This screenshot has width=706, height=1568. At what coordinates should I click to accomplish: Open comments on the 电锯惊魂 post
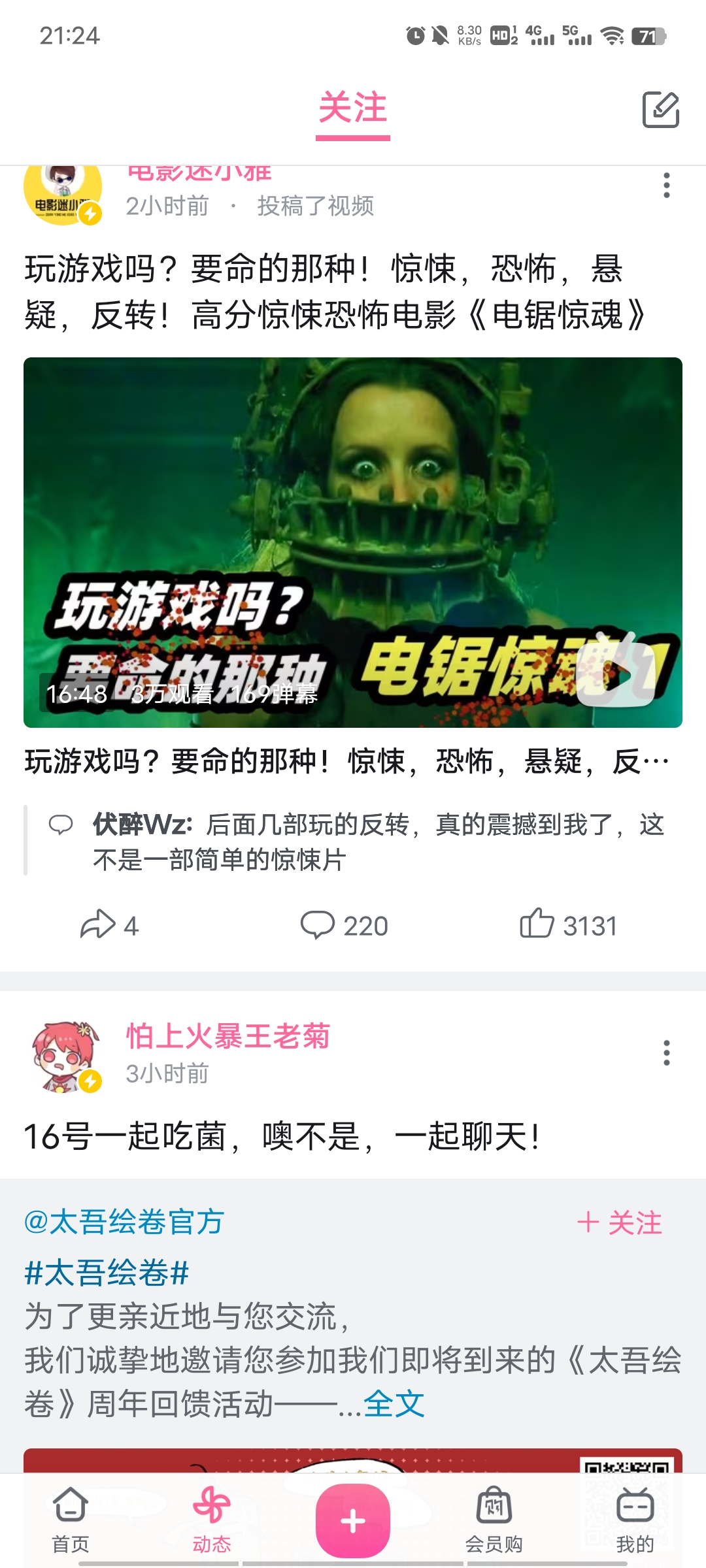[345, 925]
